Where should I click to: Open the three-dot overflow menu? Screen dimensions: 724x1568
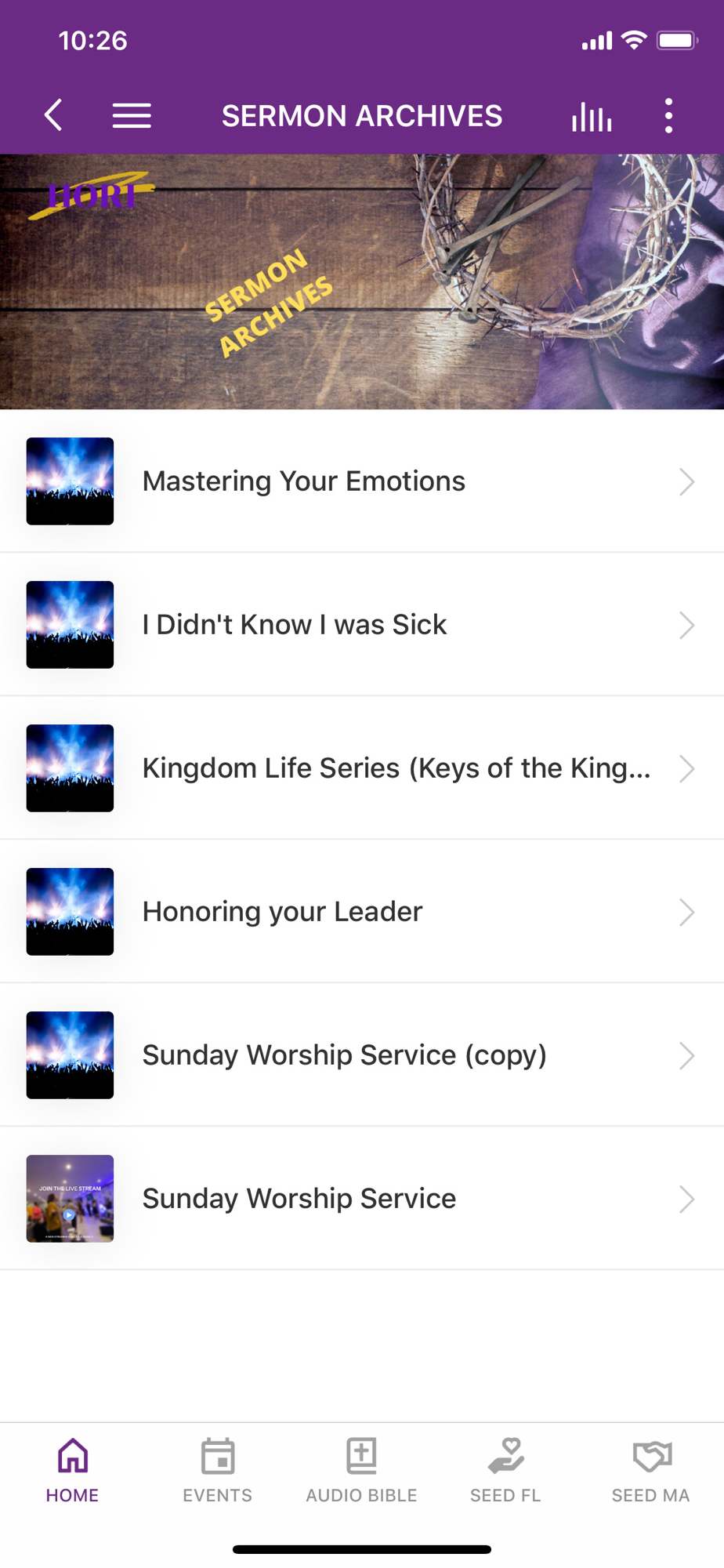tap(668, 116)
